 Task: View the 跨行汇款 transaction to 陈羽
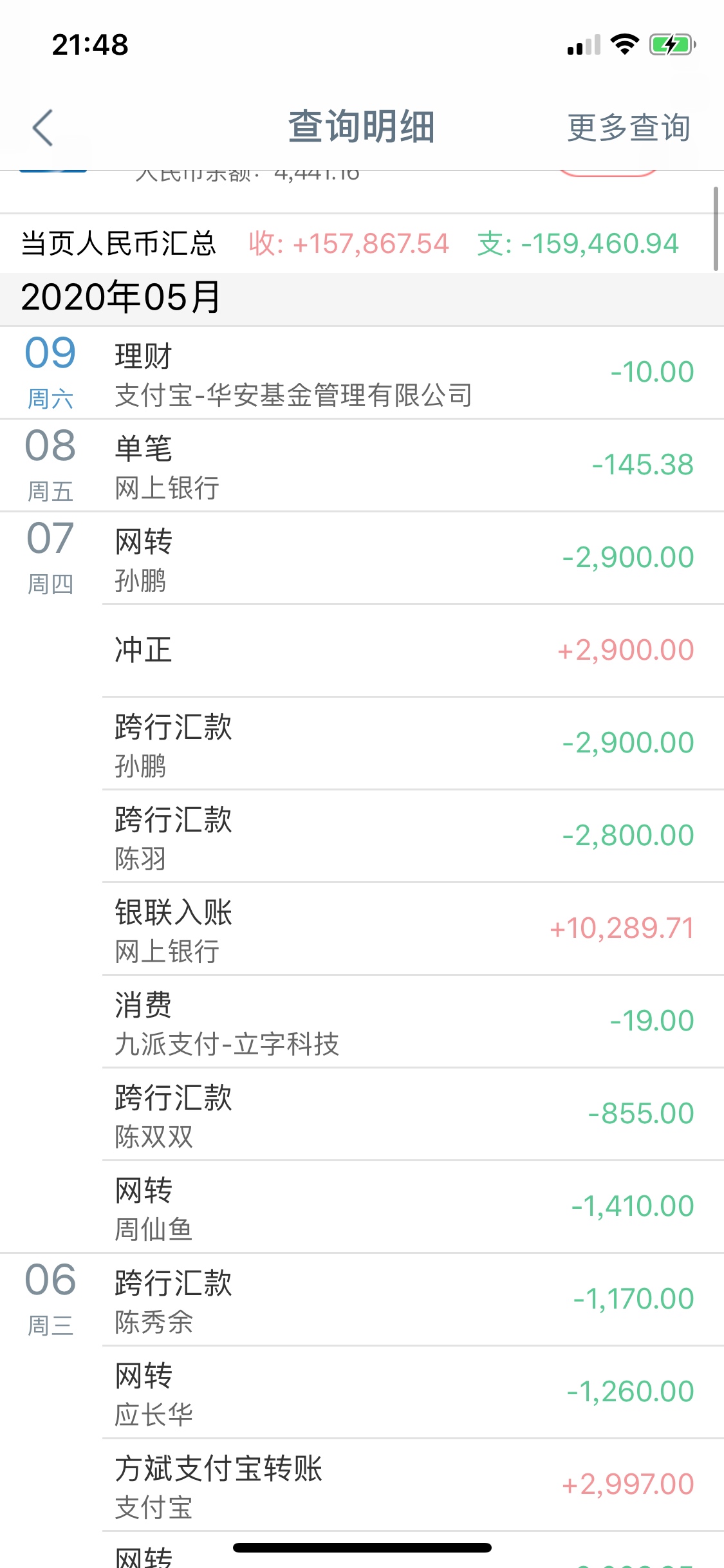point(413,836)
